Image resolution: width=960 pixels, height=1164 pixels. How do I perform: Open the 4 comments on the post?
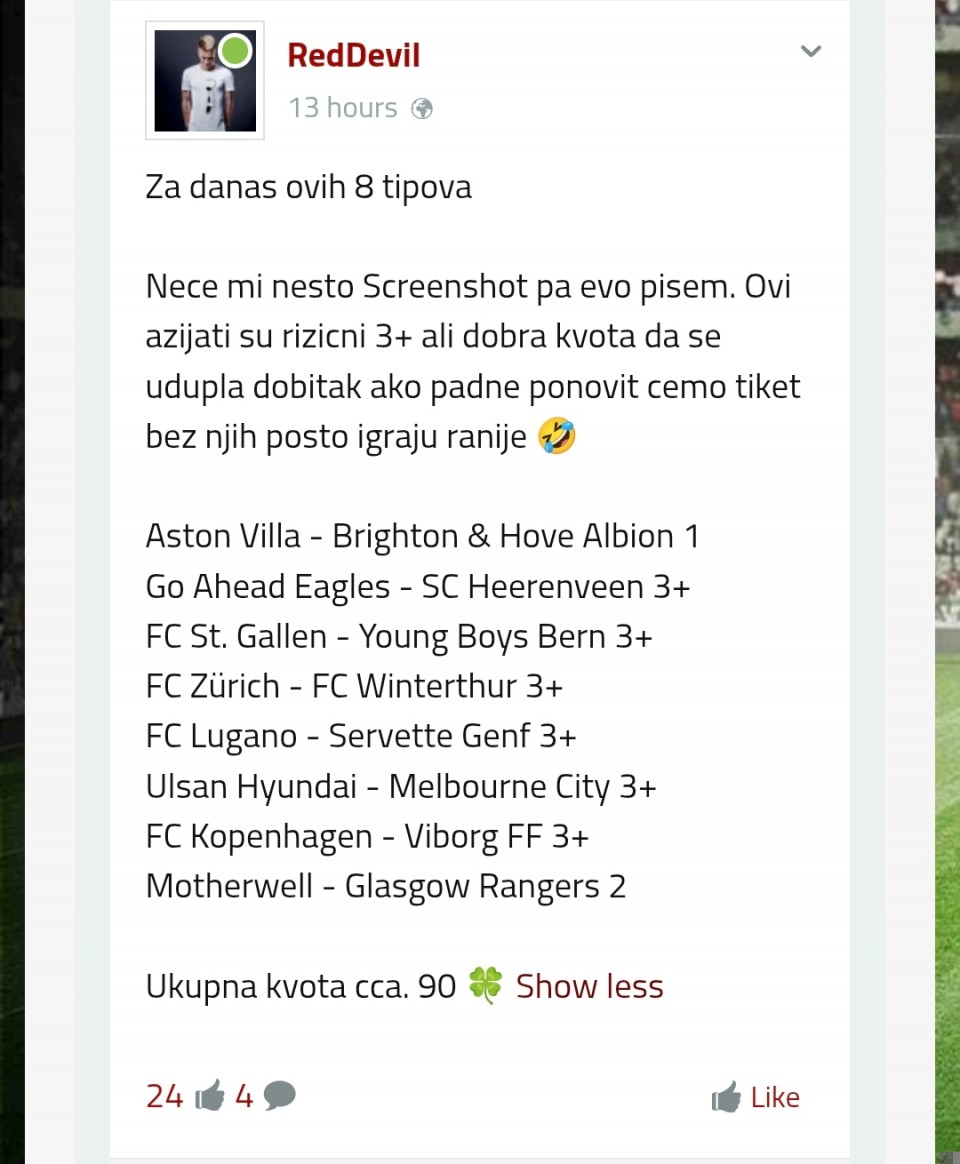pyautogui.click(x=266, y=1097)
